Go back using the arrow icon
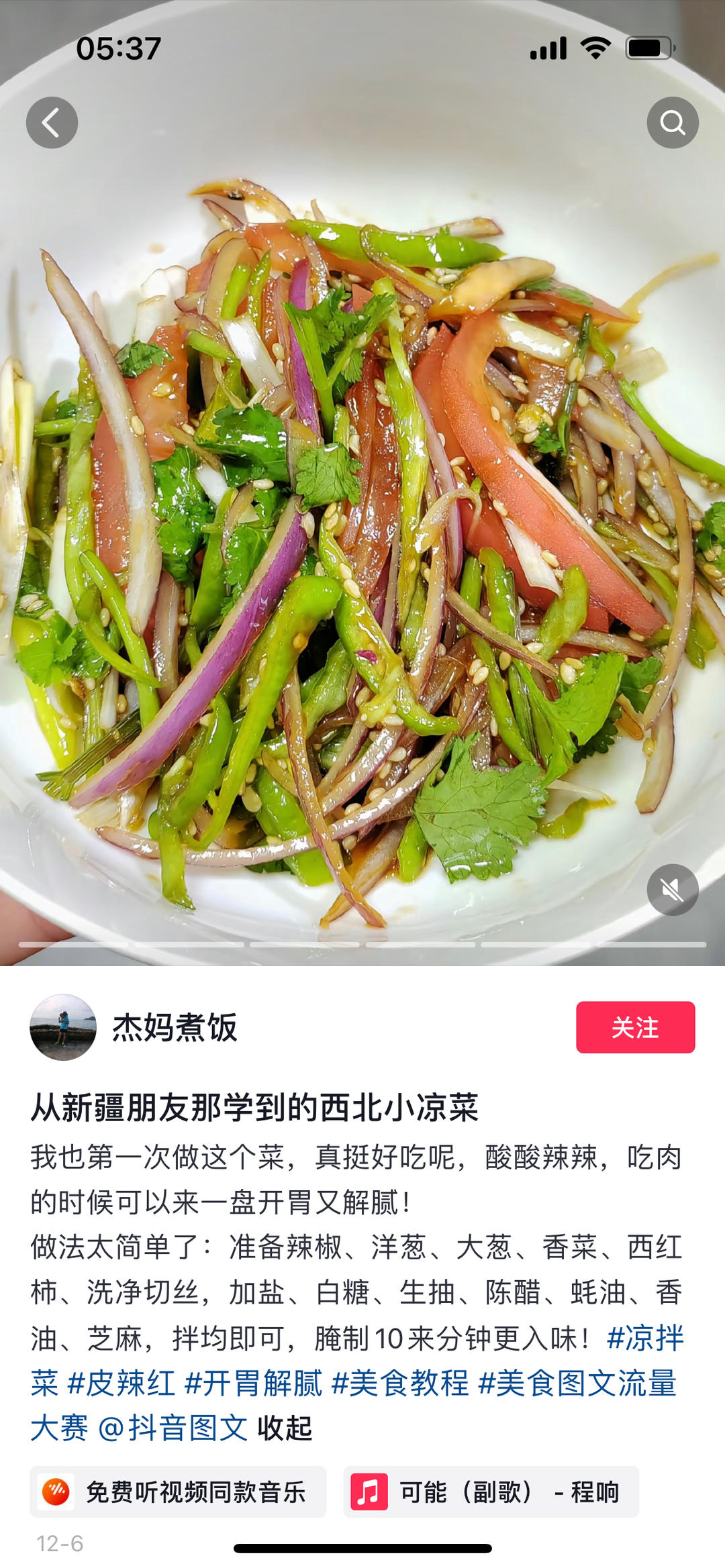Image resolution: width=725 pixels, height=1568 pixels. (52, 123)
